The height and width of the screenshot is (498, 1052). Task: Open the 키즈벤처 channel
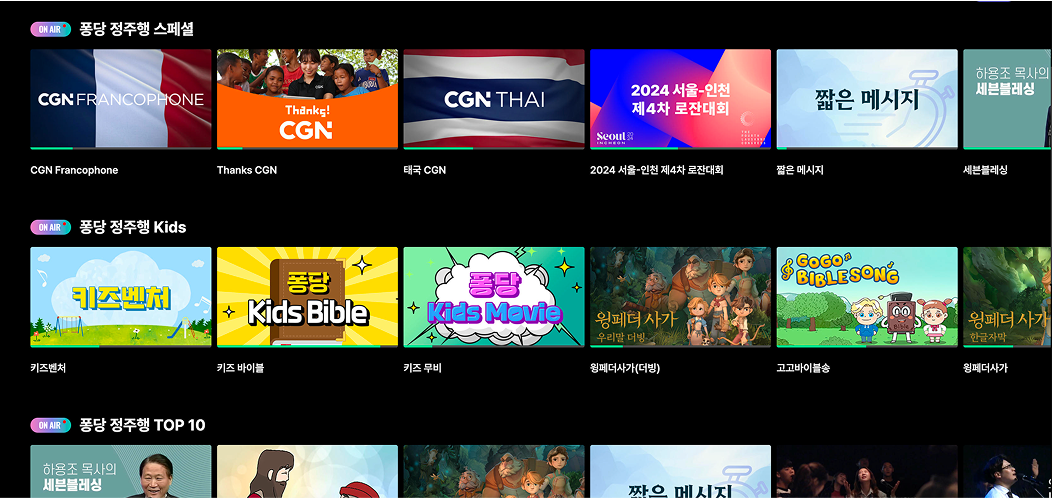(120, 297)
